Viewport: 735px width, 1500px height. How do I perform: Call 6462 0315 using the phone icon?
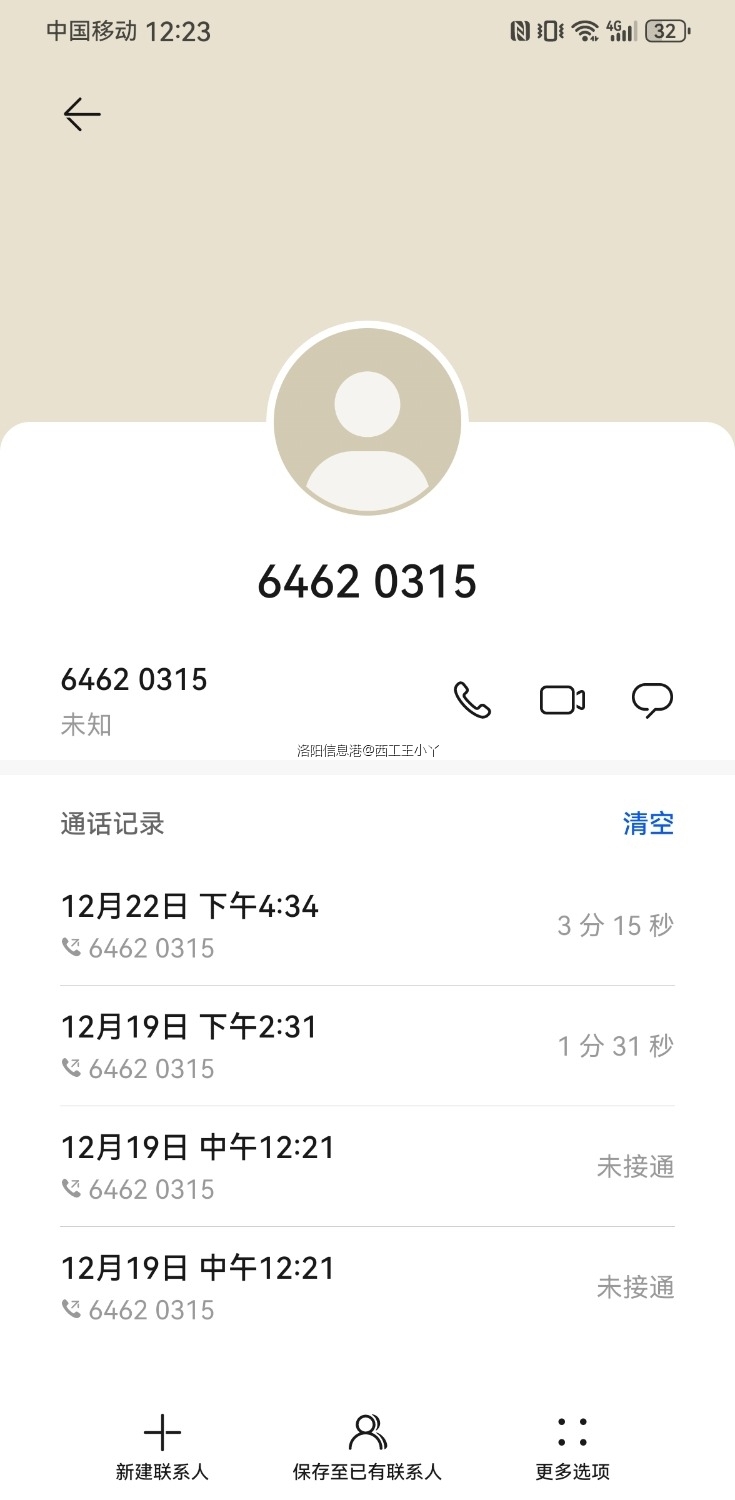click(x=470, y=699)
